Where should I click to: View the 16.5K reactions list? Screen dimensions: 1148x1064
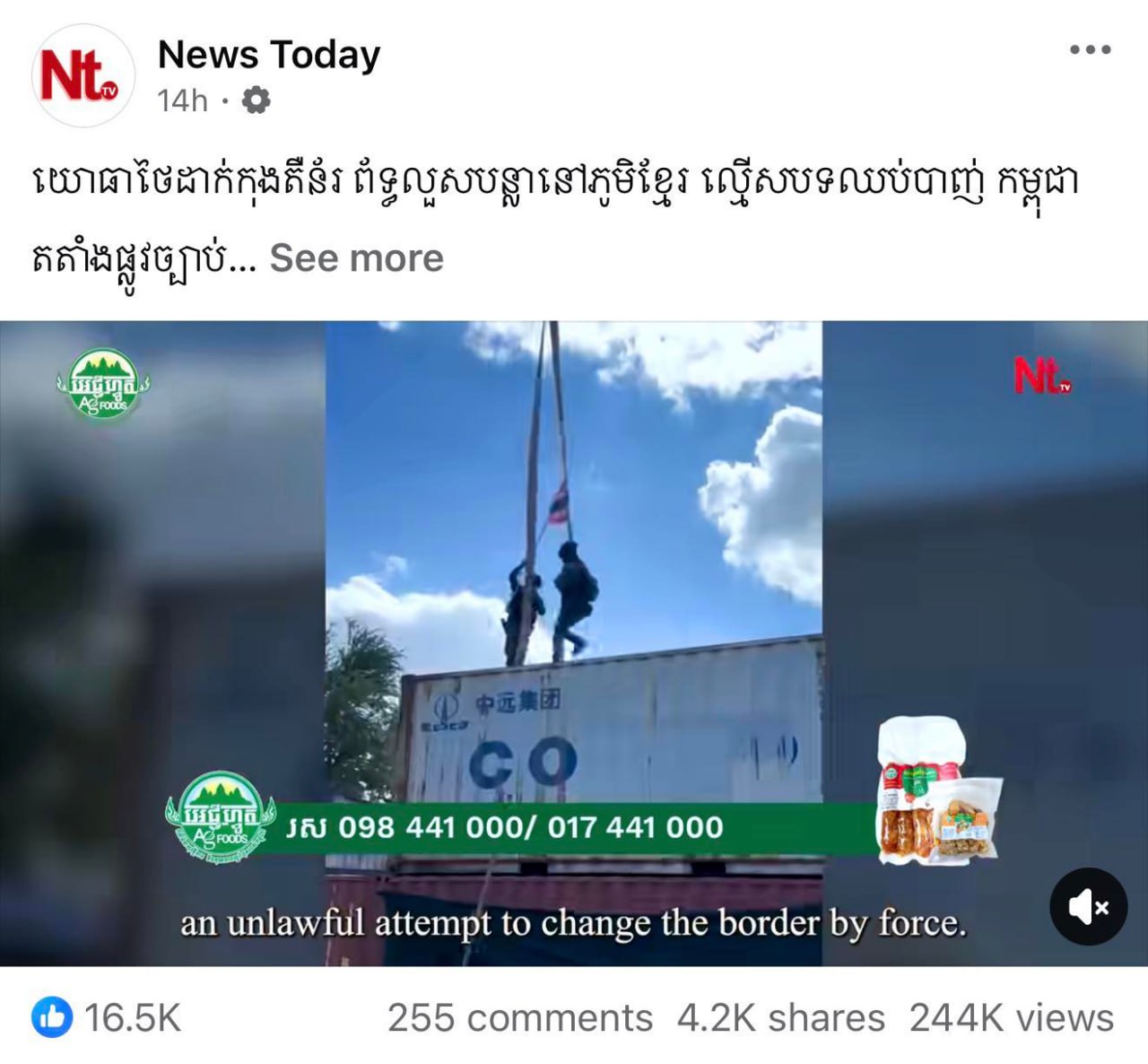coord(108,1018)
